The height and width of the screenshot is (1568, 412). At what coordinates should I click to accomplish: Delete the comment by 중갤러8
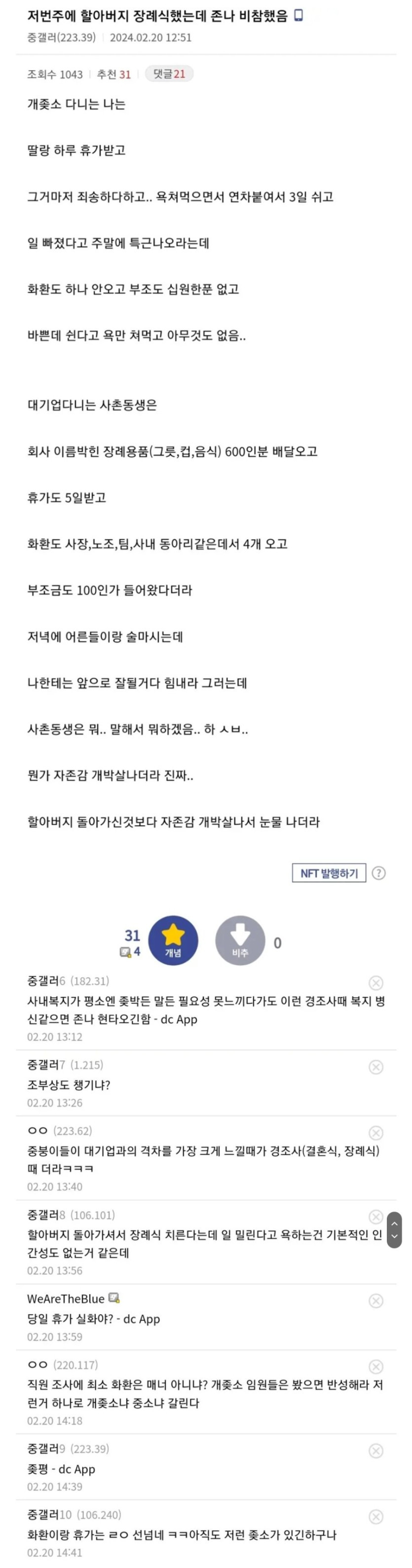click(376, 1217)
